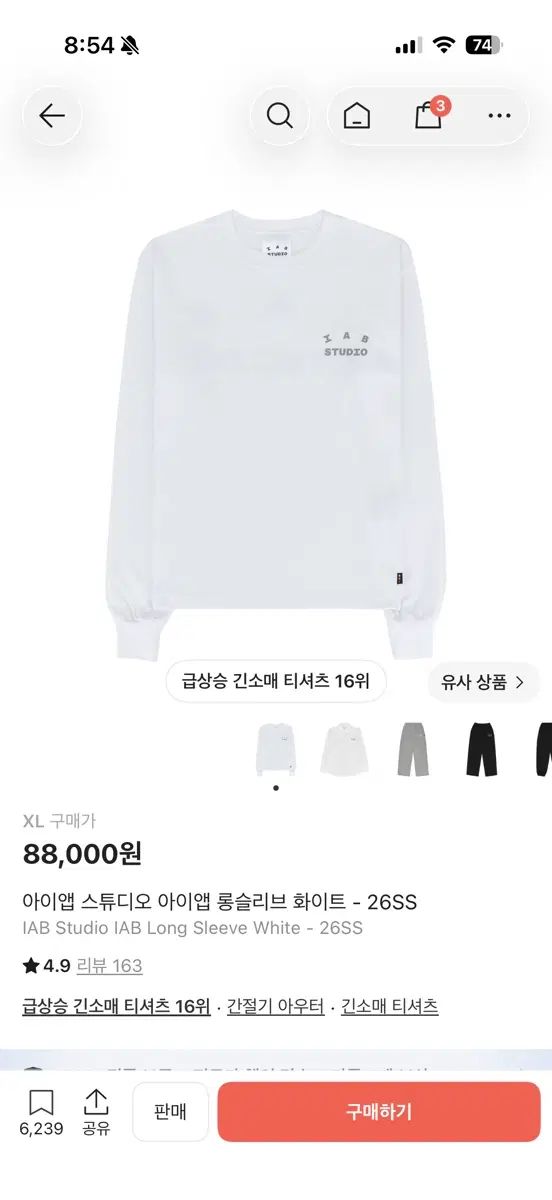552x1200 pixels.
Task: Tap the 급상승 긴소매 티셔츠 16위 chip on image
Action: 276,681
